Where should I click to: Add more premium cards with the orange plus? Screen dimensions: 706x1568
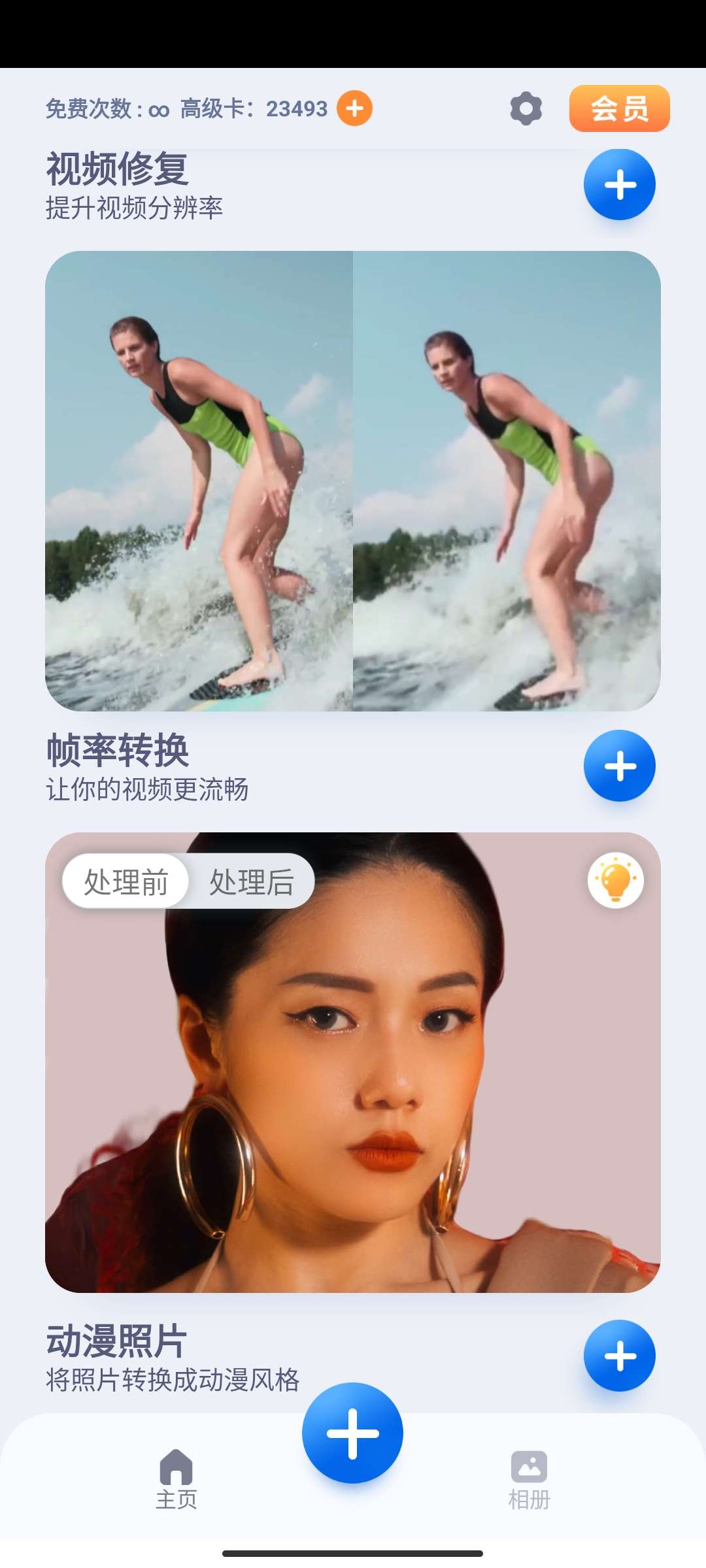point(354,108)
